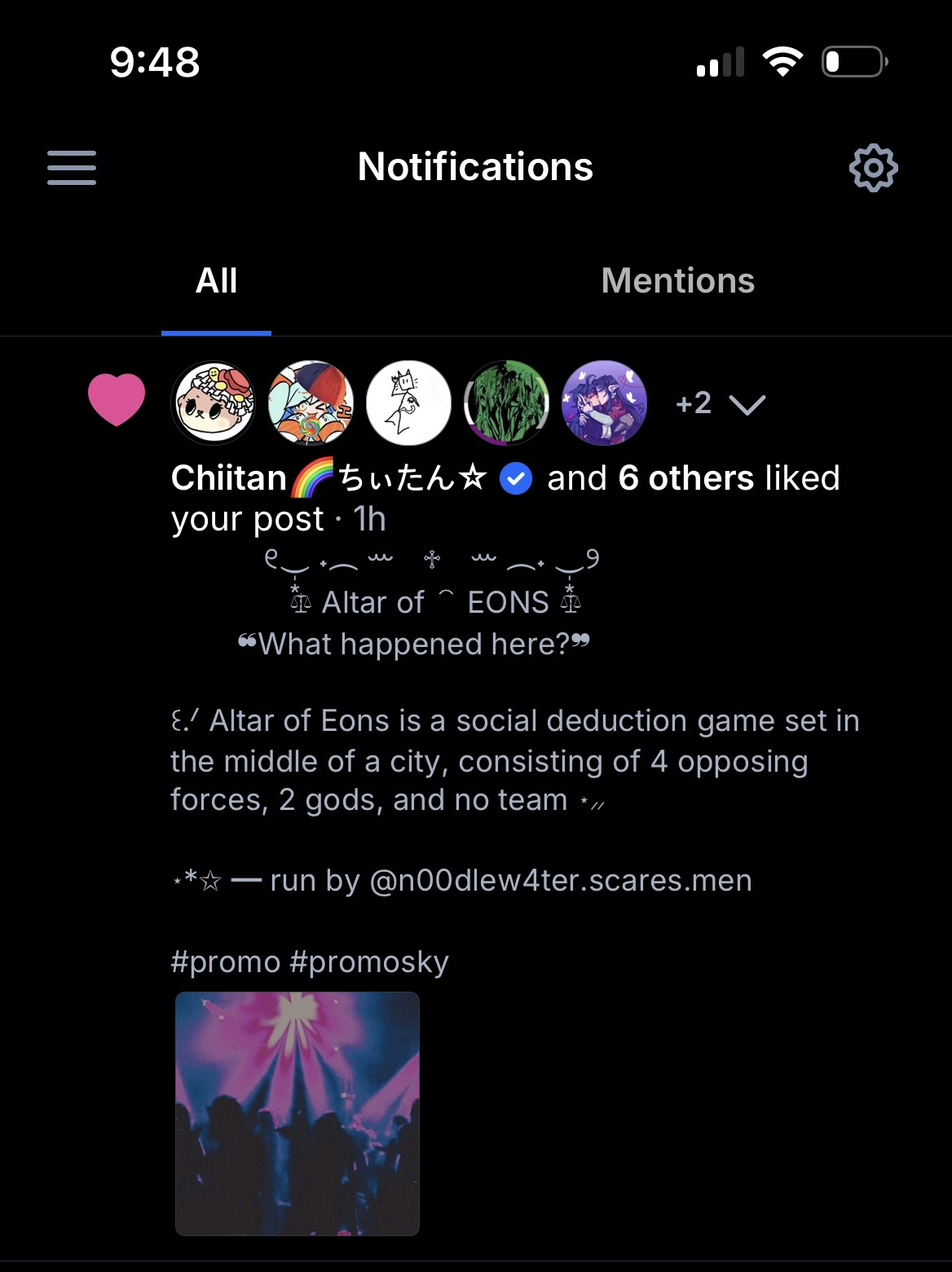View the orange-capped lollipop avatar profile
Viewport: 952px width, 1272px height.
311,403
